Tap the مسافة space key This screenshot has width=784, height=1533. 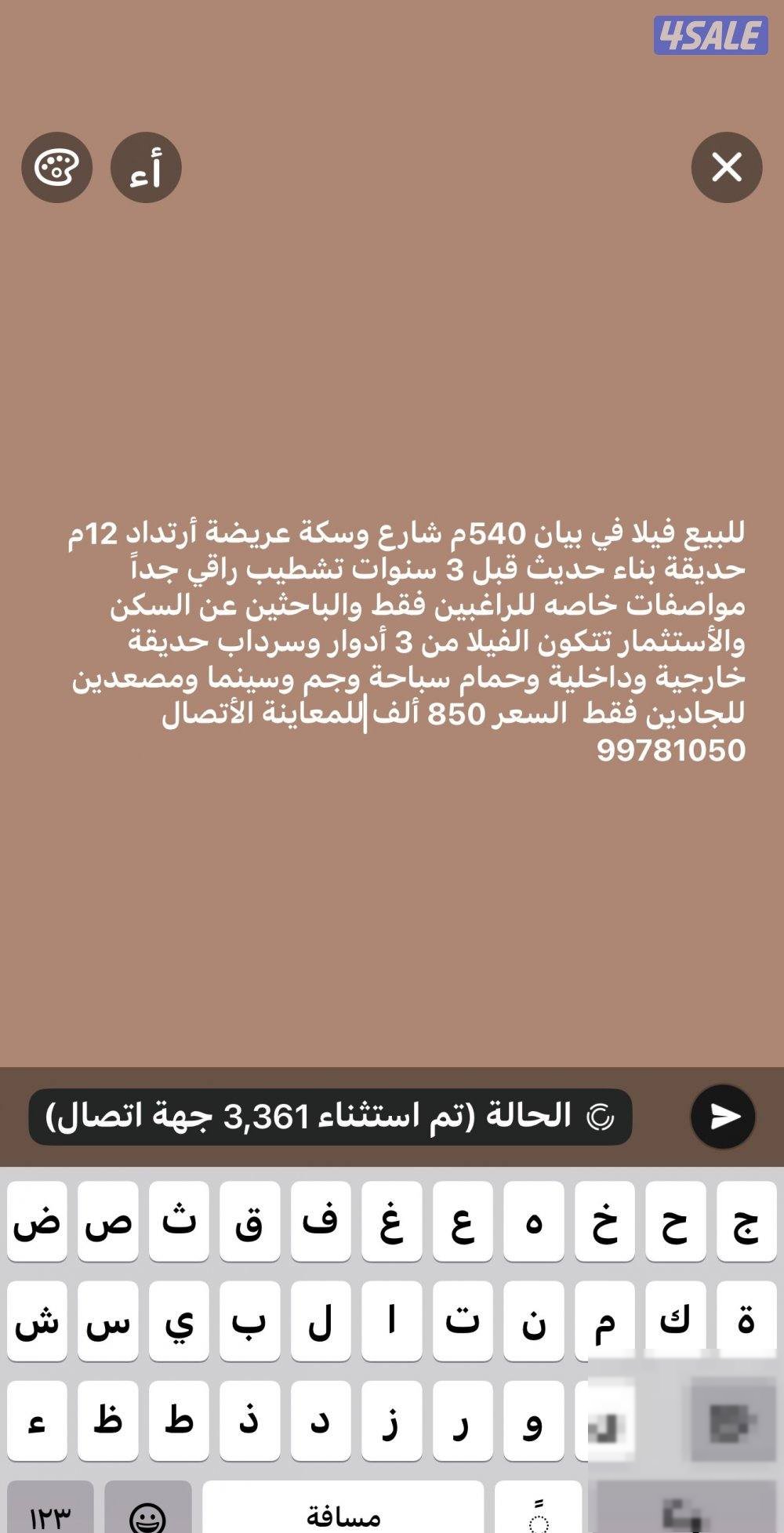point(343,1509)
